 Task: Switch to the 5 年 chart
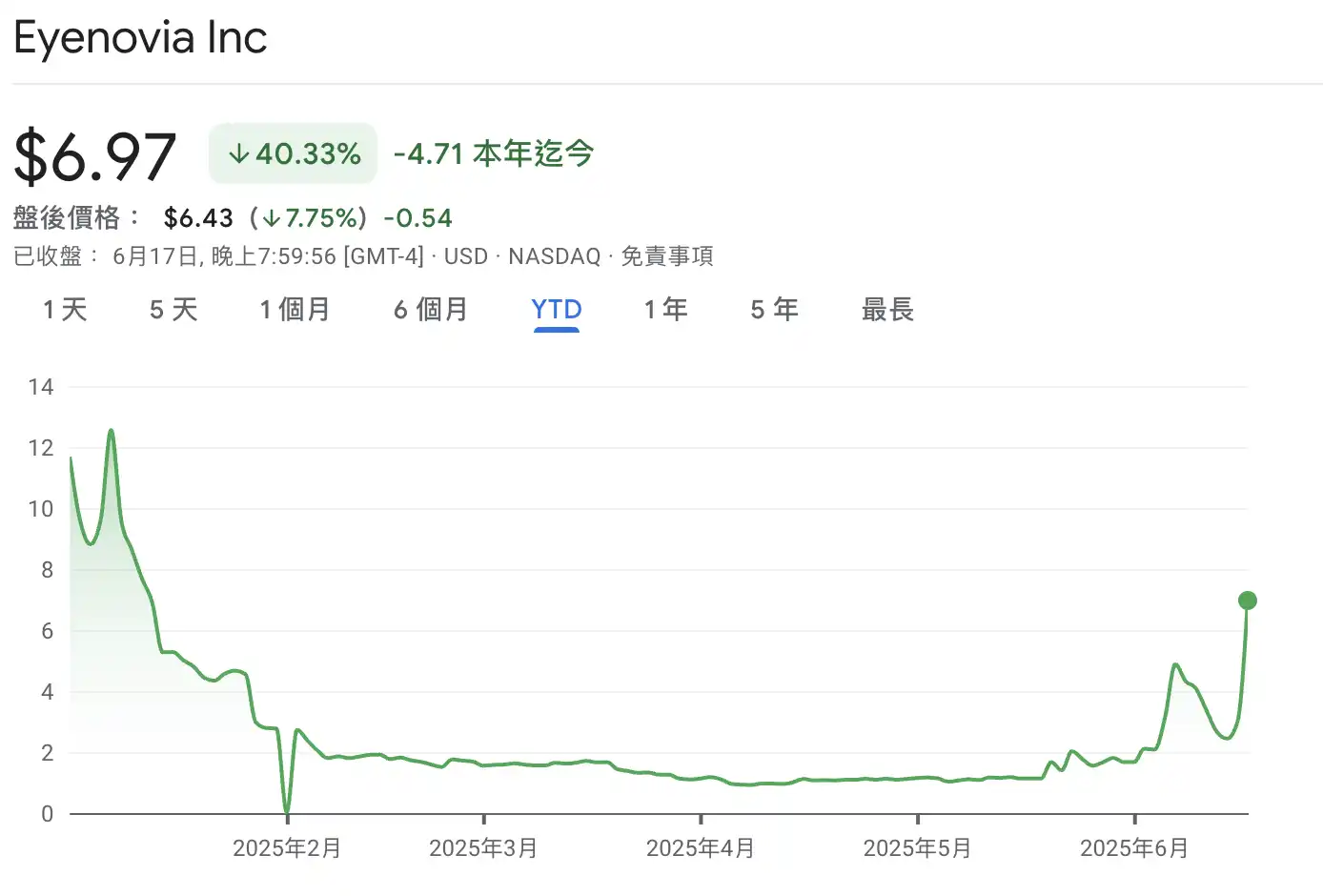coord(774,310)
